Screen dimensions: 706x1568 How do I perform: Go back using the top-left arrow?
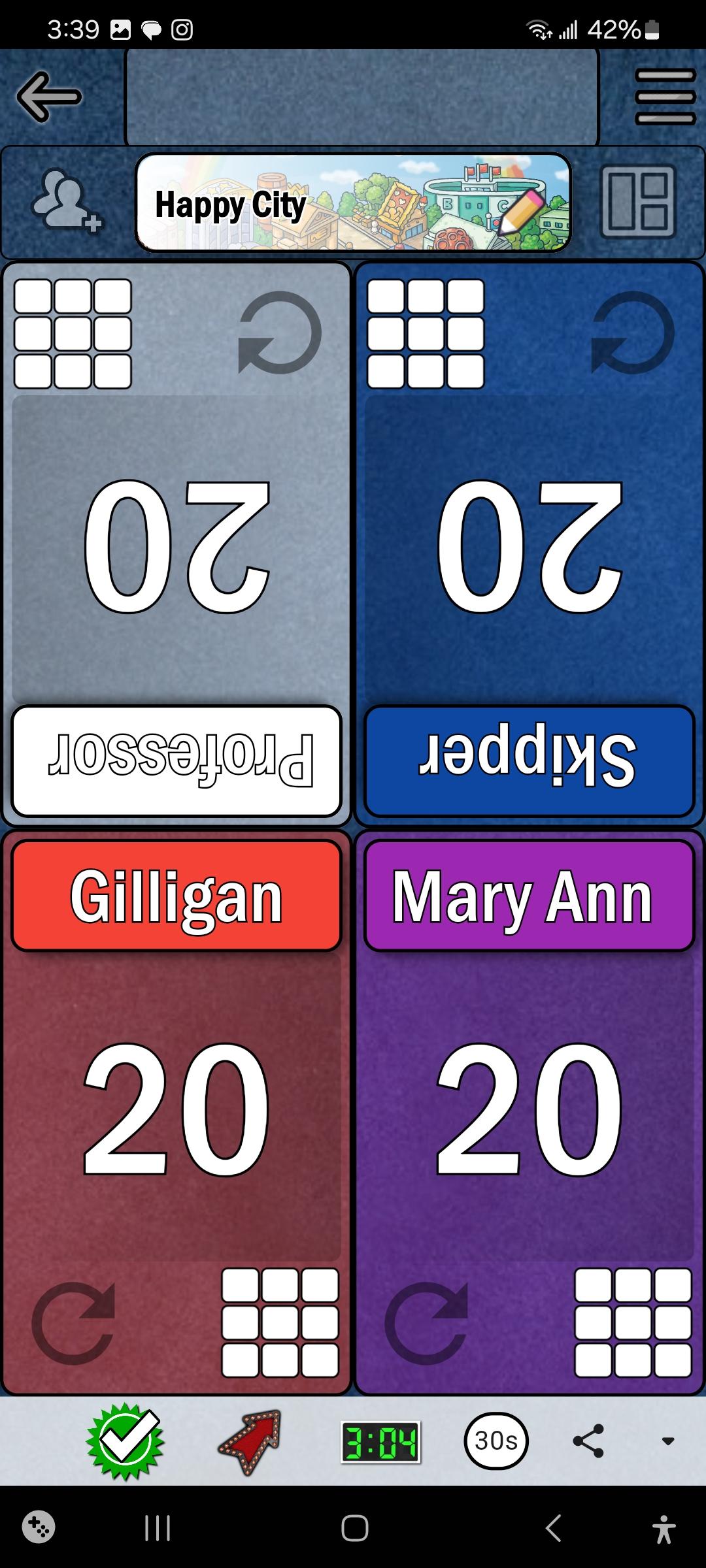click(49, 97)
